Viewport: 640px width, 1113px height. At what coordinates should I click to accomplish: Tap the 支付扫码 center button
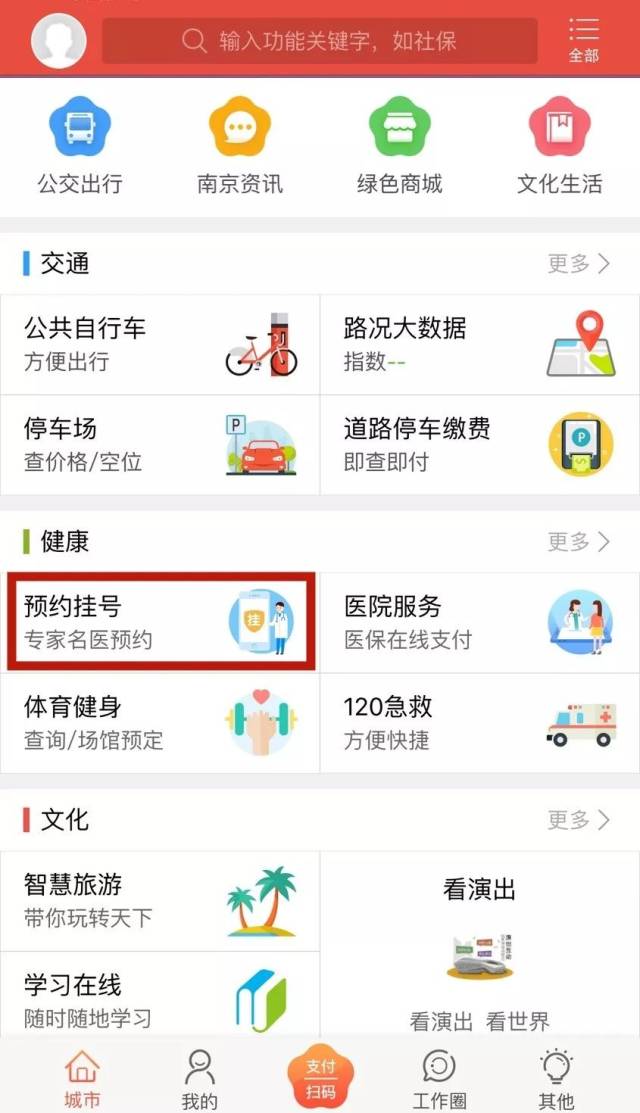coord(320,1078)
